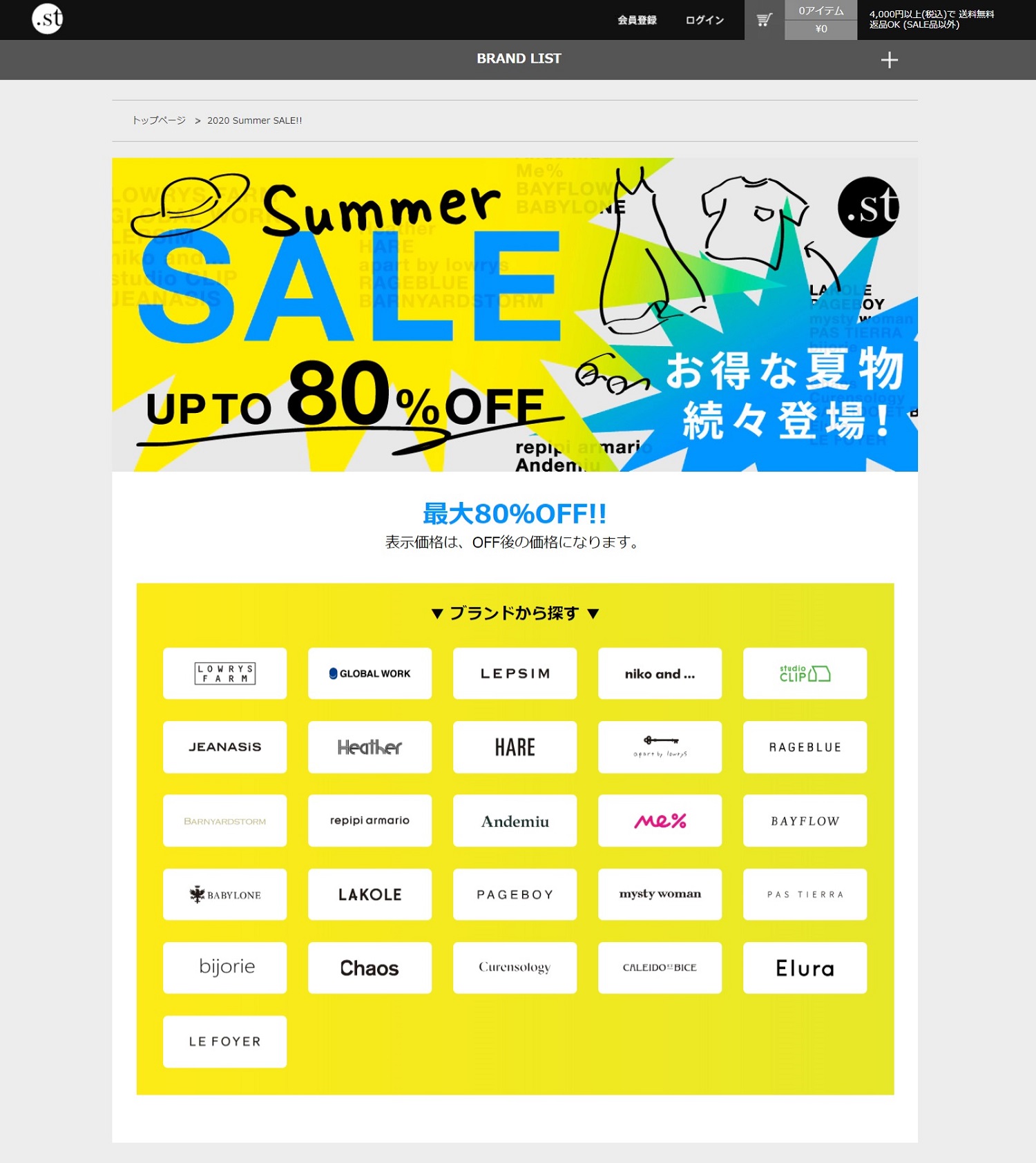Select the RAGEBLUE brand tile
Viewport: 1036px width, 1163px height.
[805, 747]
